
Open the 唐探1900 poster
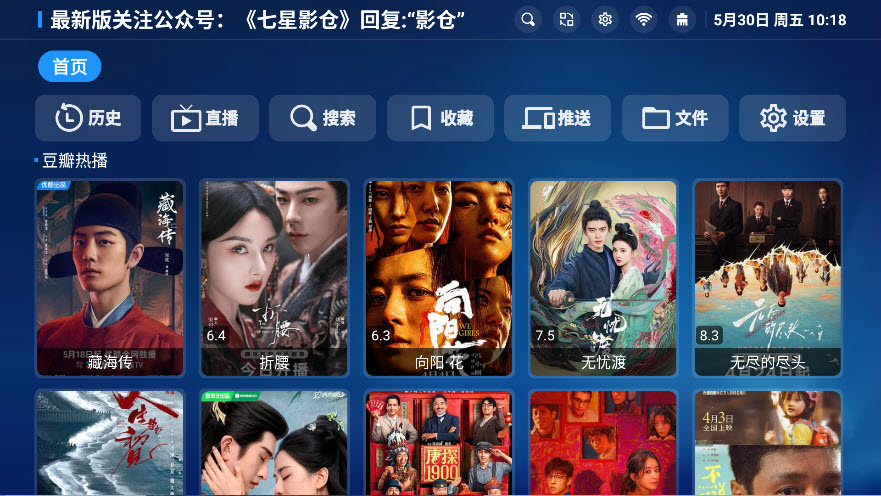click(x=439, y=442)
